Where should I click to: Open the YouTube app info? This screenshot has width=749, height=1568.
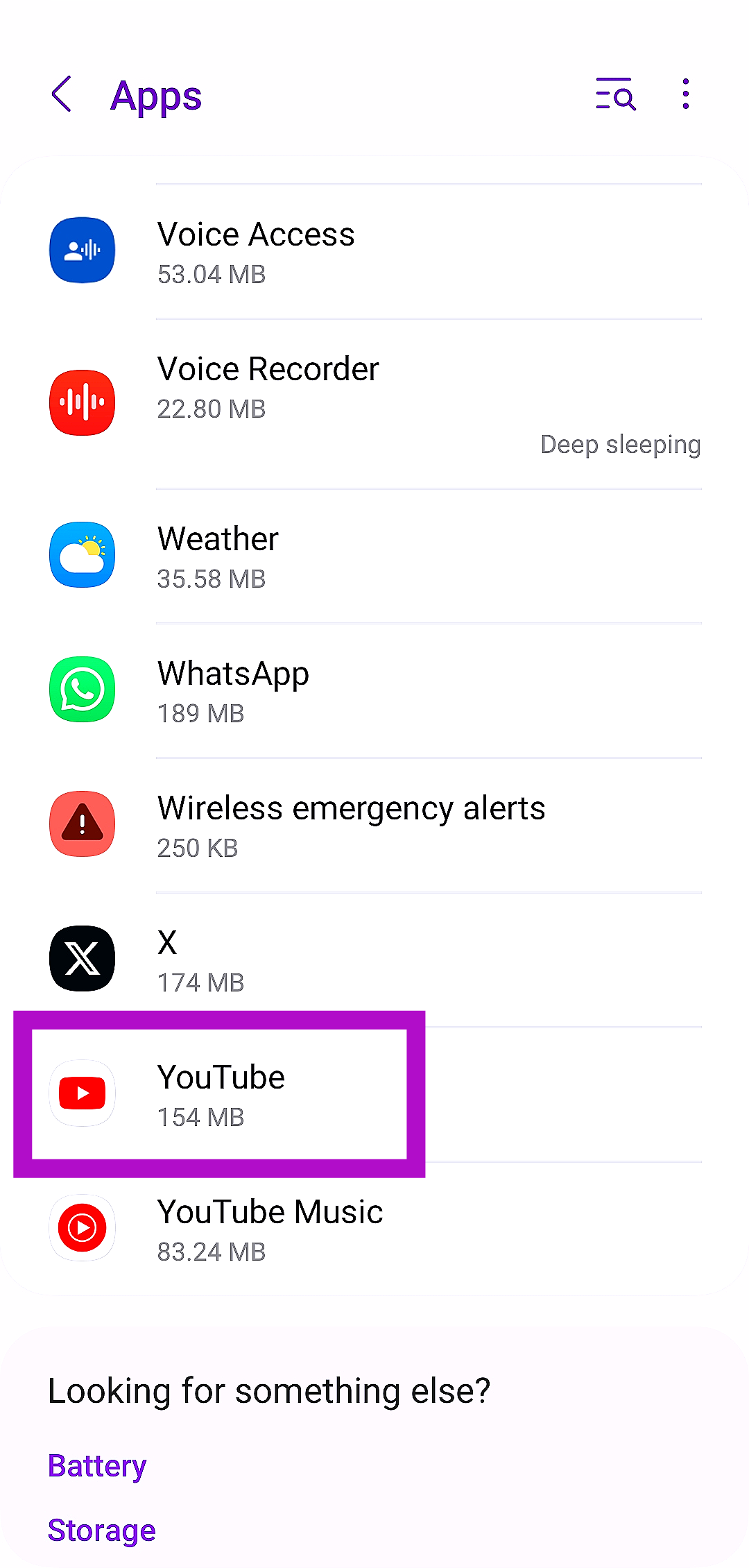(222, 1095)
